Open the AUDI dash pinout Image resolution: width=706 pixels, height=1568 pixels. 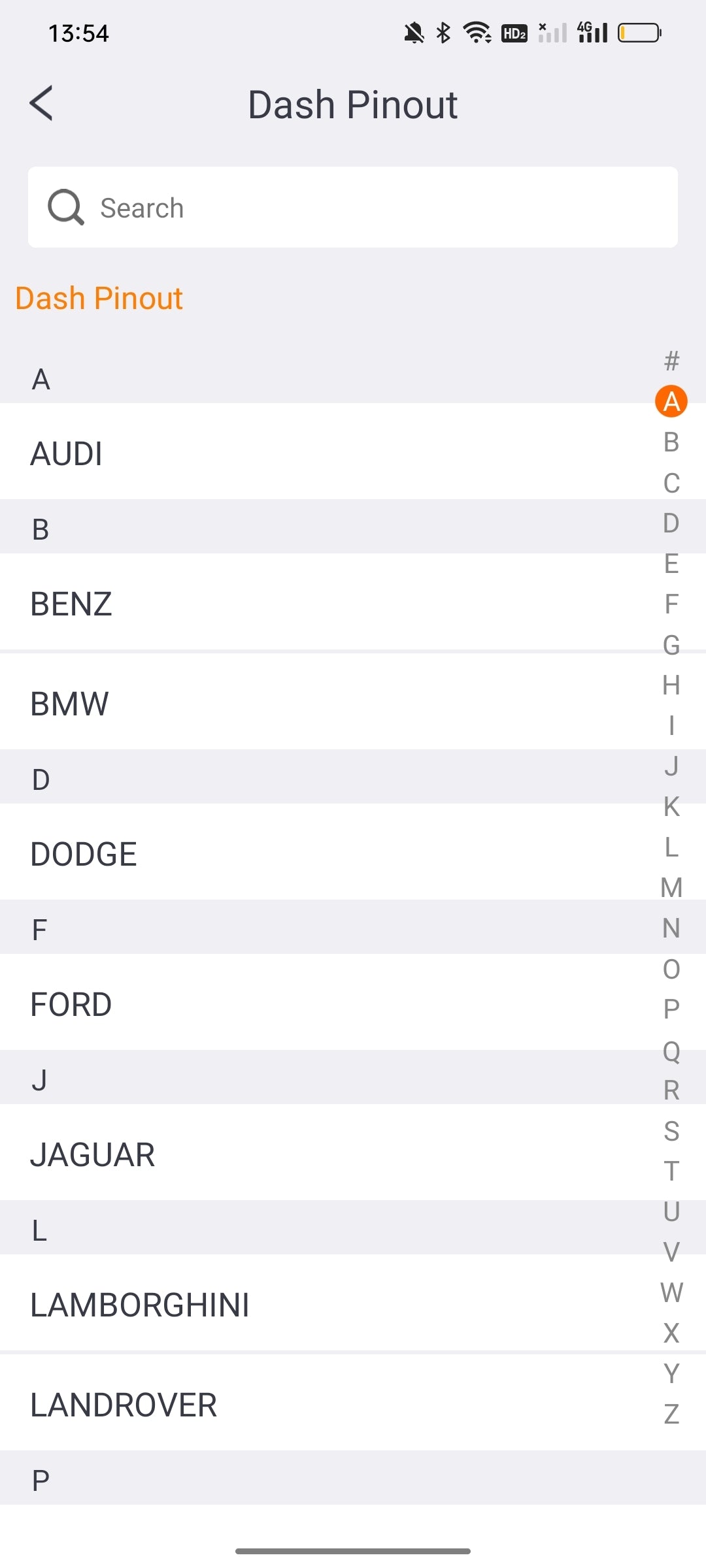coord(327,453)
